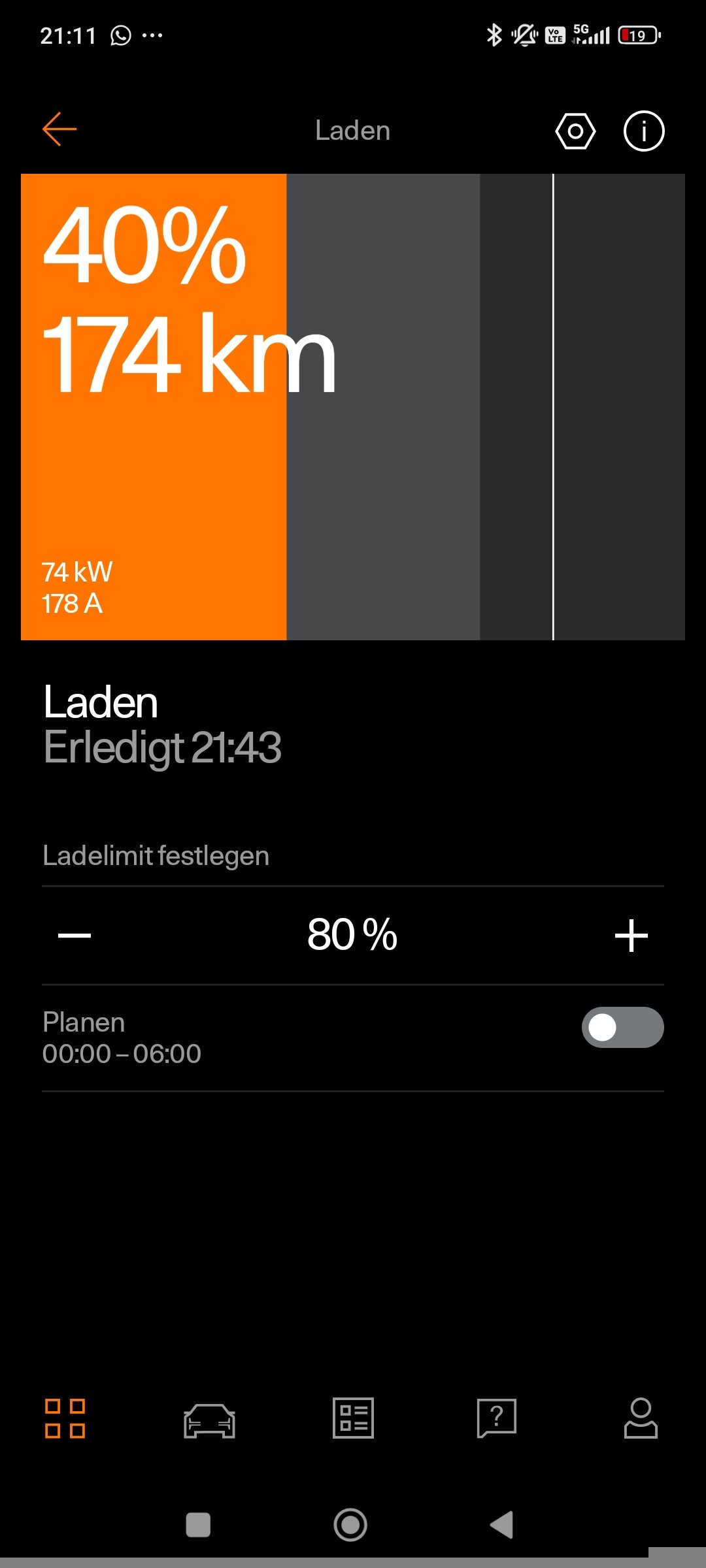Open charging settings hexagon icon
The width and height of the screenshot is (706, 1568).
575,131
